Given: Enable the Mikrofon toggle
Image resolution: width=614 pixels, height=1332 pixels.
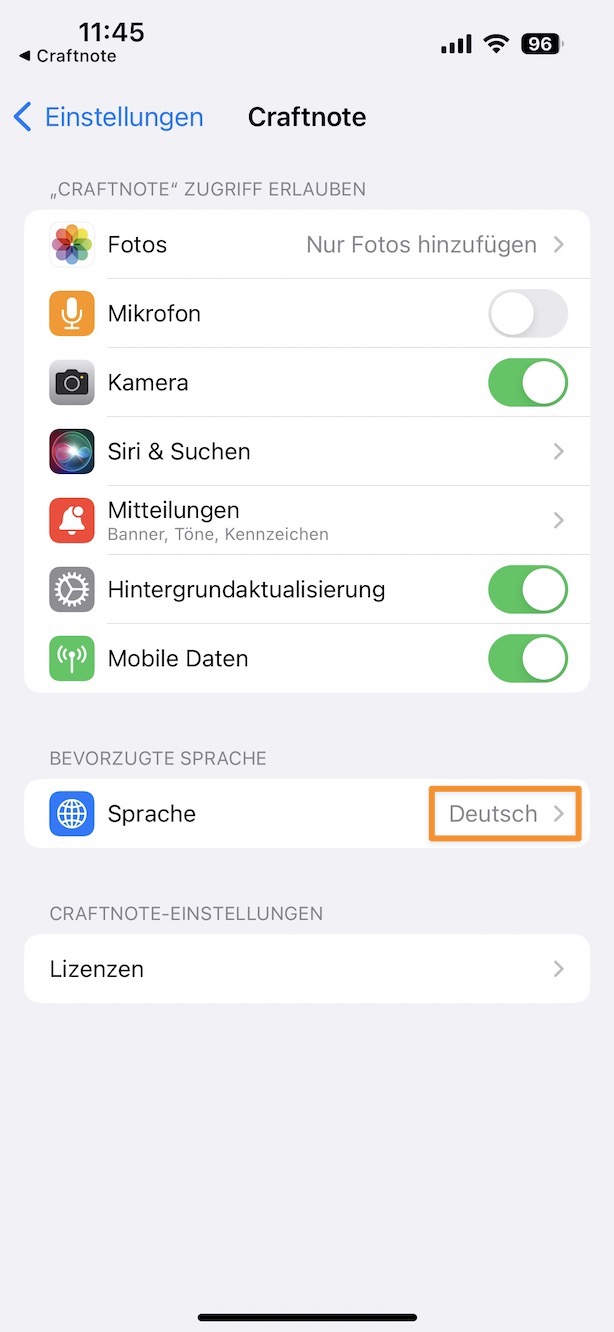Looking at the screenshot, I should coord(527,314).
